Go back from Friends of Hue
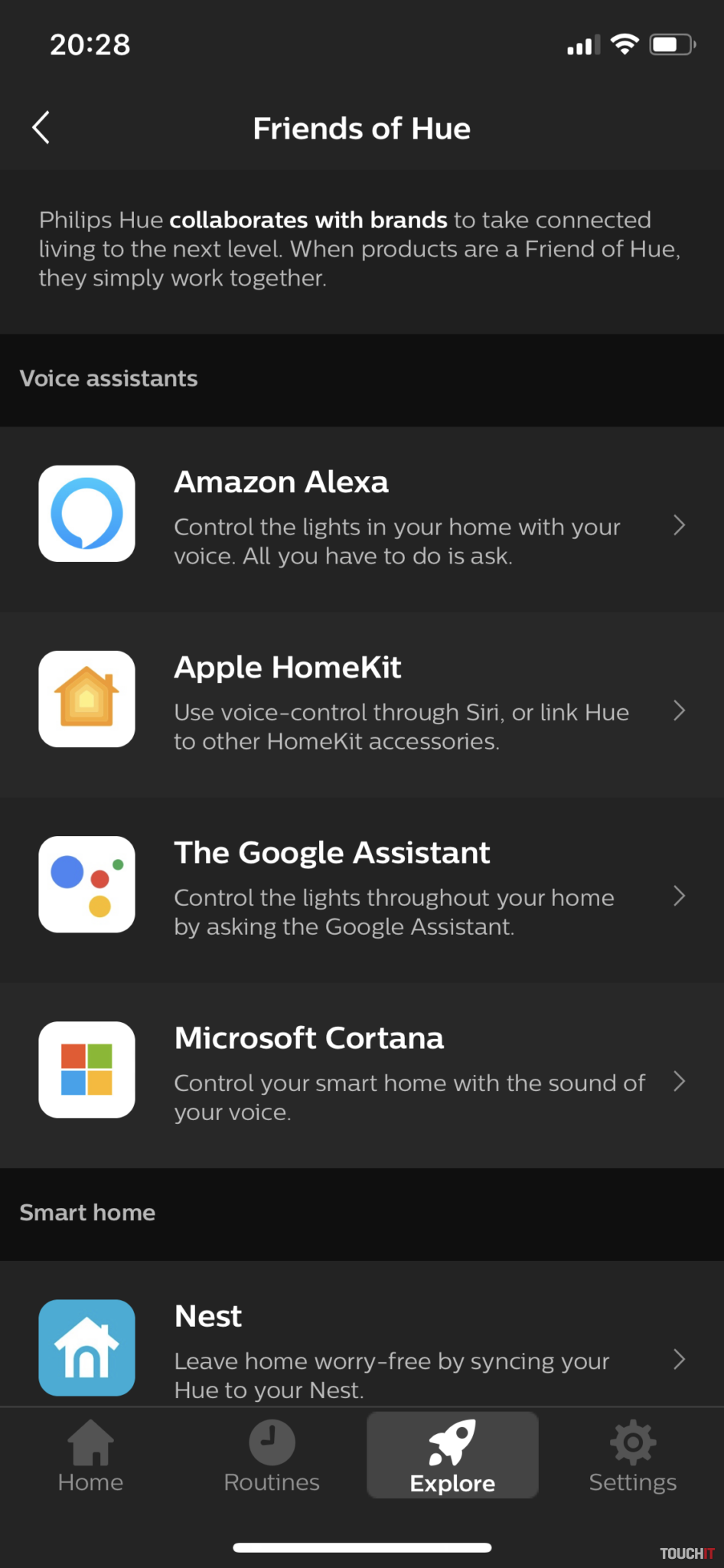Viewport: 724px width, 1568px height. (41, 128)
